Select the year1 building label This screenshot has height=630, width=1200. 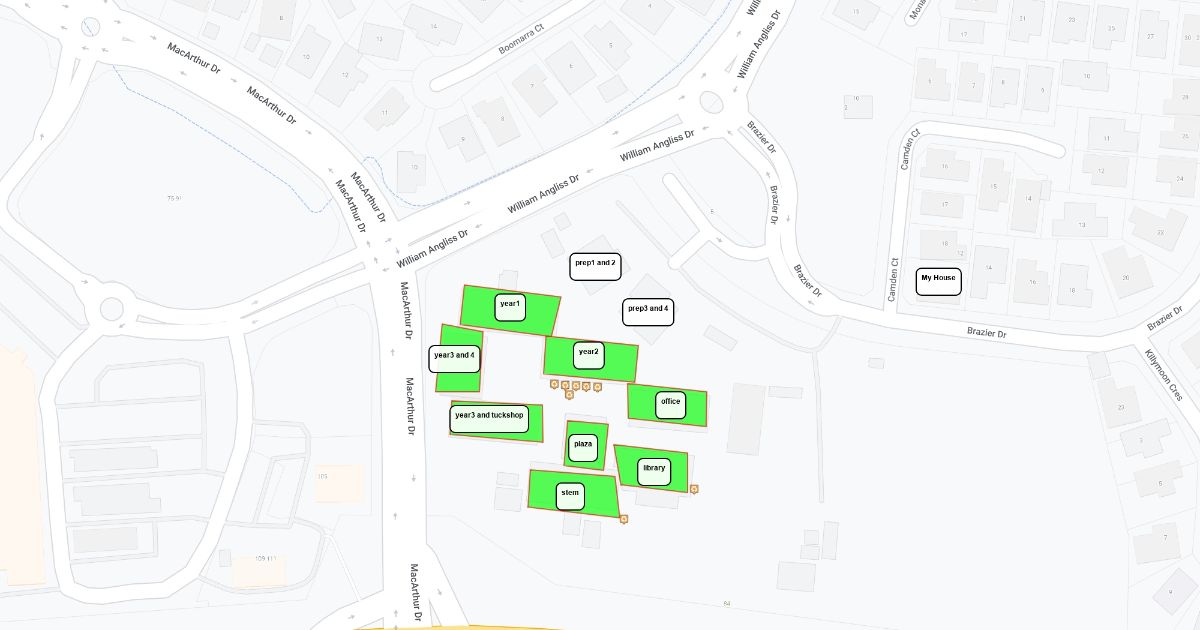[510, 306]
